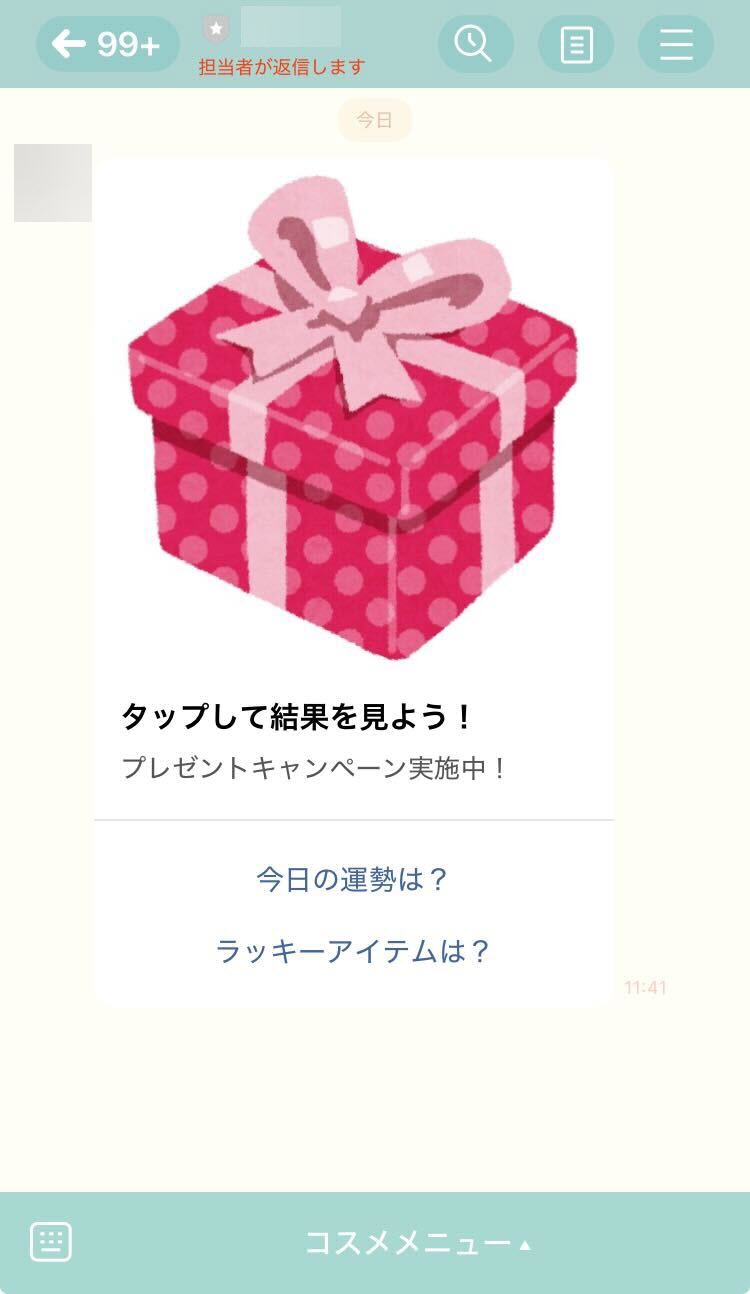Select 今日の運勢は？
The height and width of the screenshot is (1294, 750).
pyautogui.click(x=353, y=880)
